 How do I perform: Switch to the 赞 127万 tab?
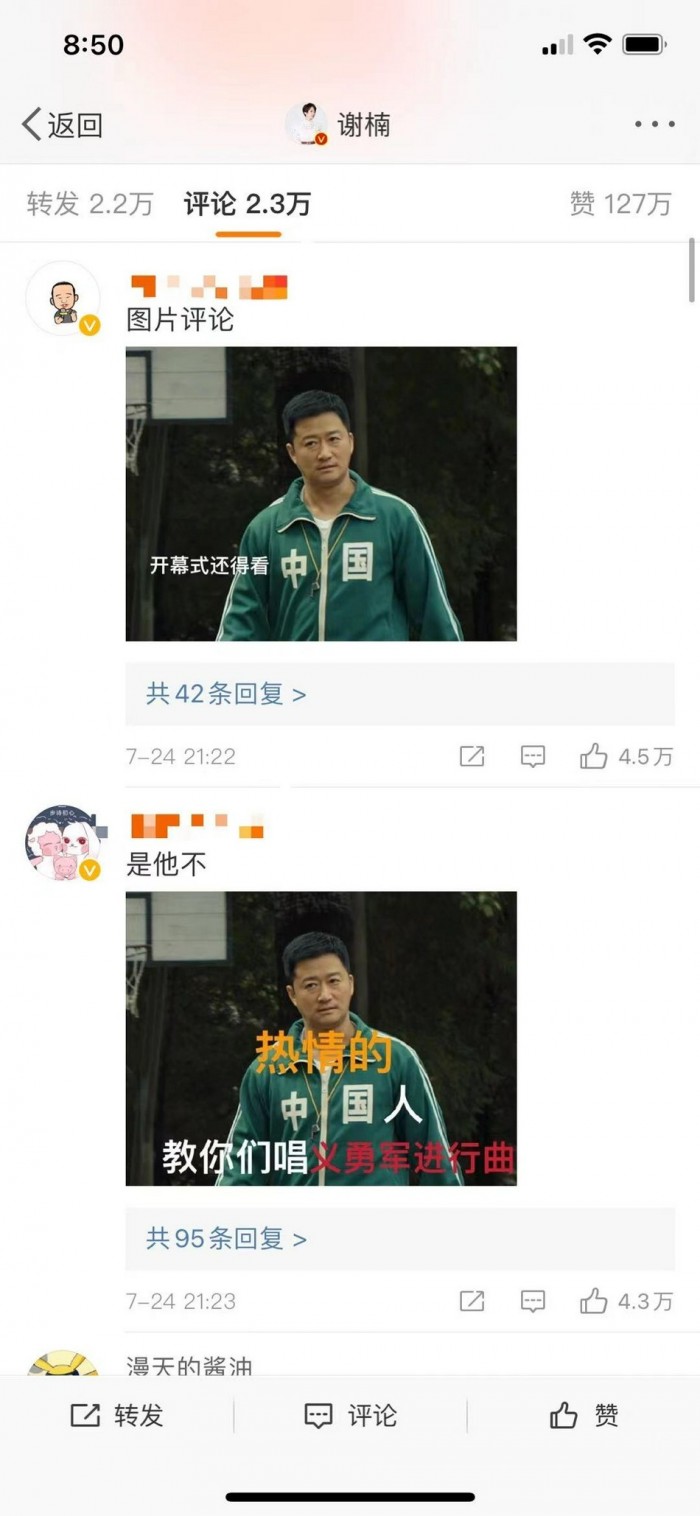pyautogui.click(x=620, y=204)
